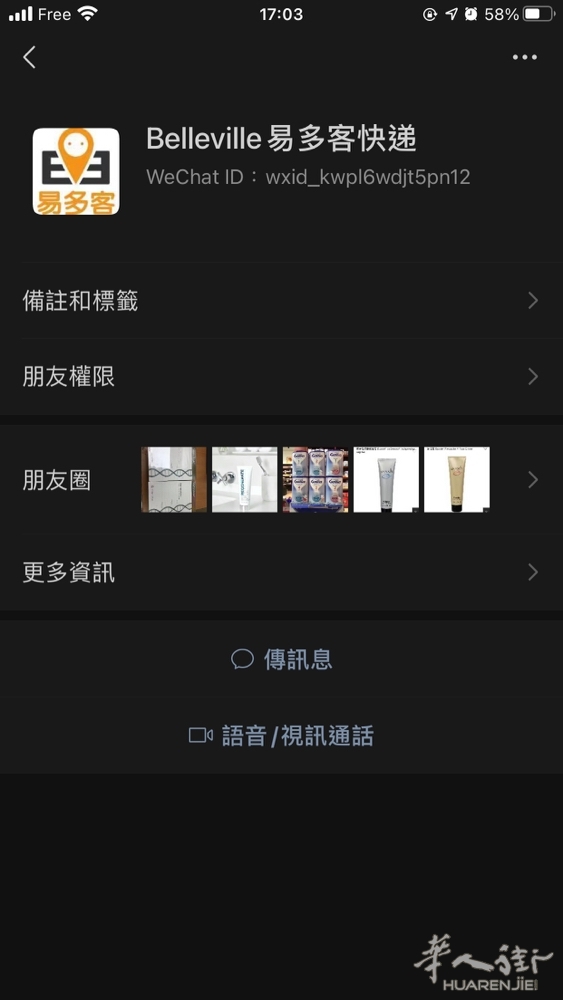Screen dimensions: 563x1000
Task: Go back with the top-left arrow
Action: [29, 57]
